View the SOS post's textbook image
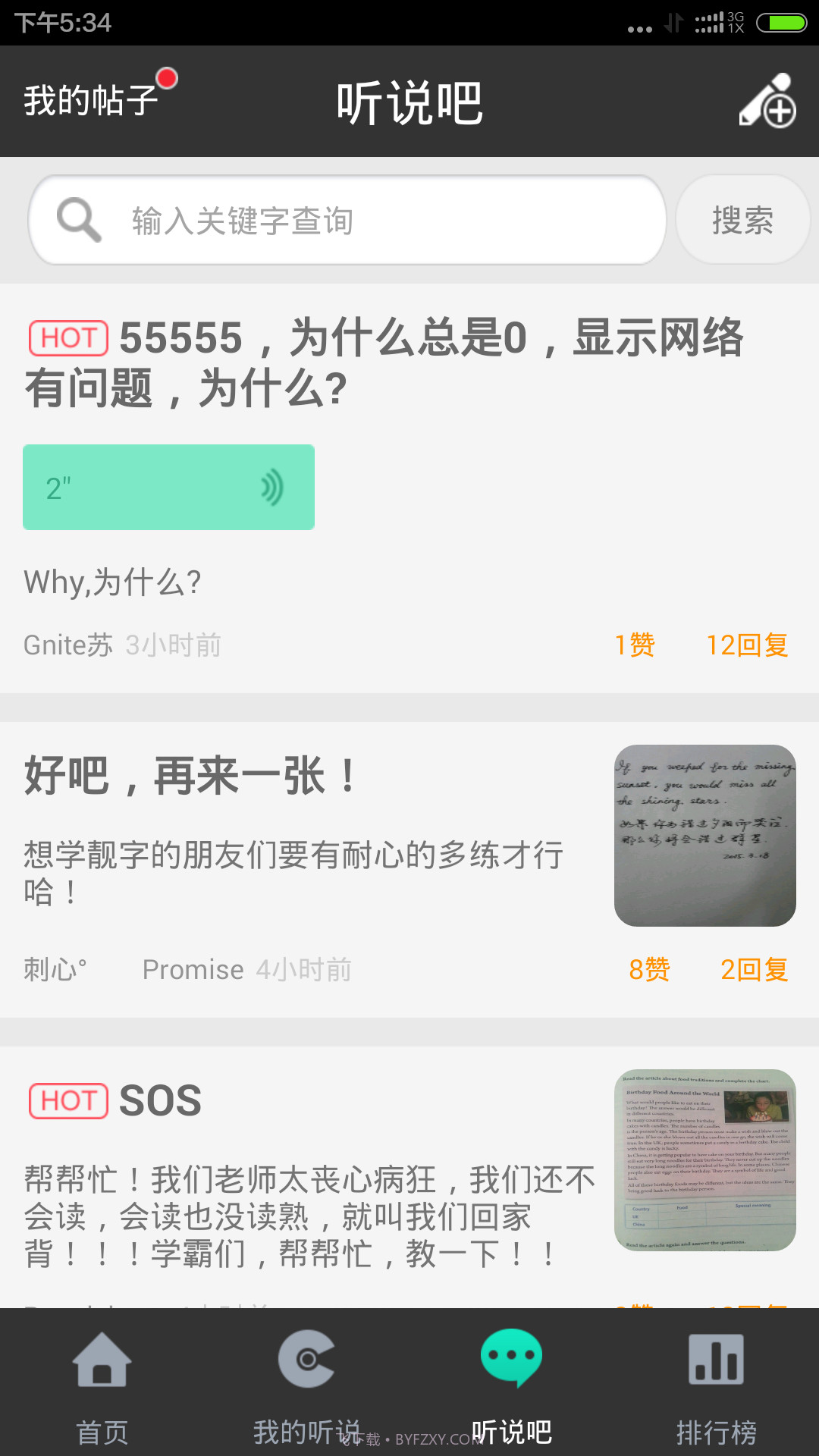Image resolution: width=819 pixels, height=1456 pixels. point(704,1159)
